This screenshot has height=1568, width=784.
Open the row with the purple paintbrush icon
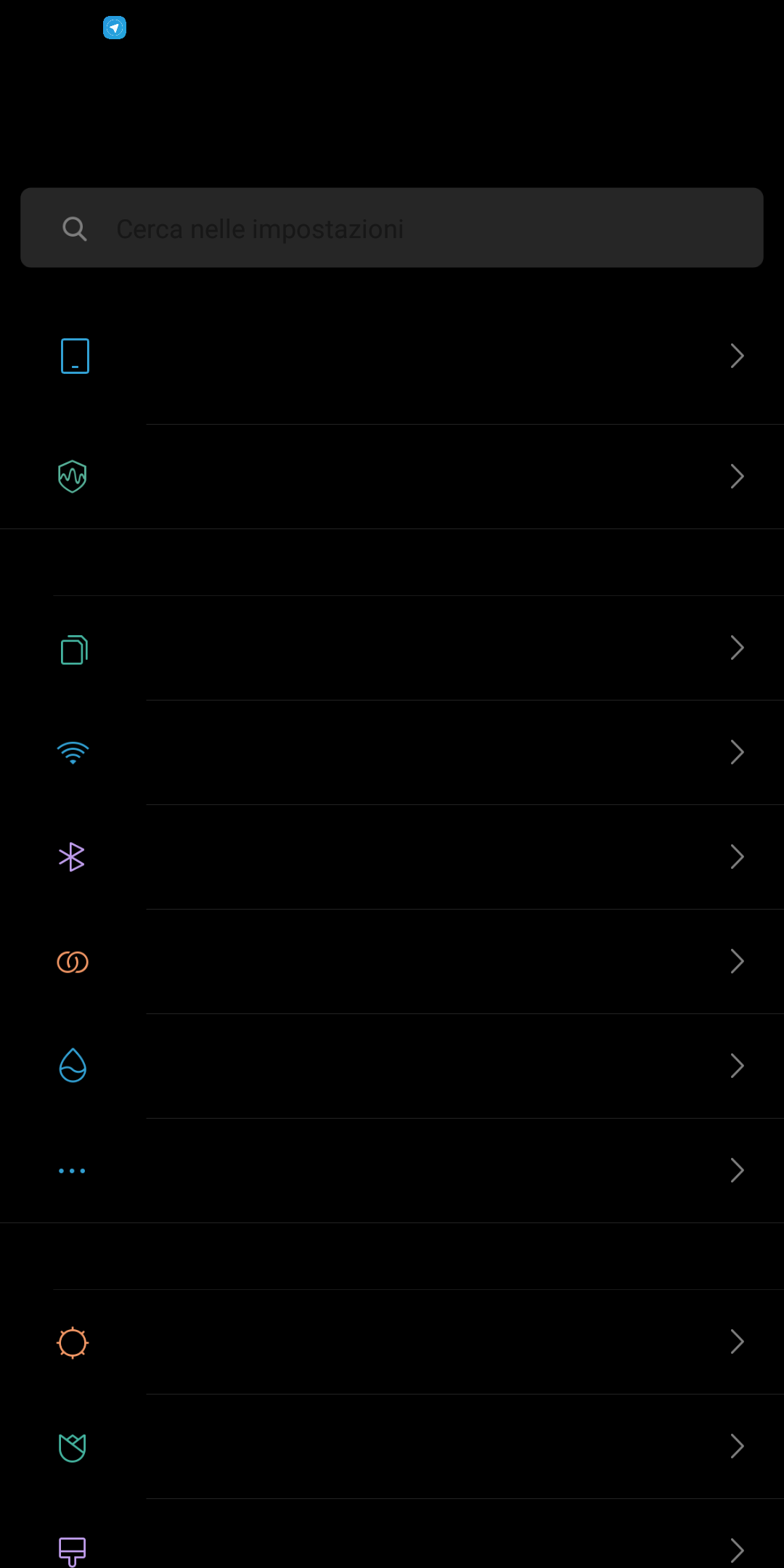point(392,1534)
